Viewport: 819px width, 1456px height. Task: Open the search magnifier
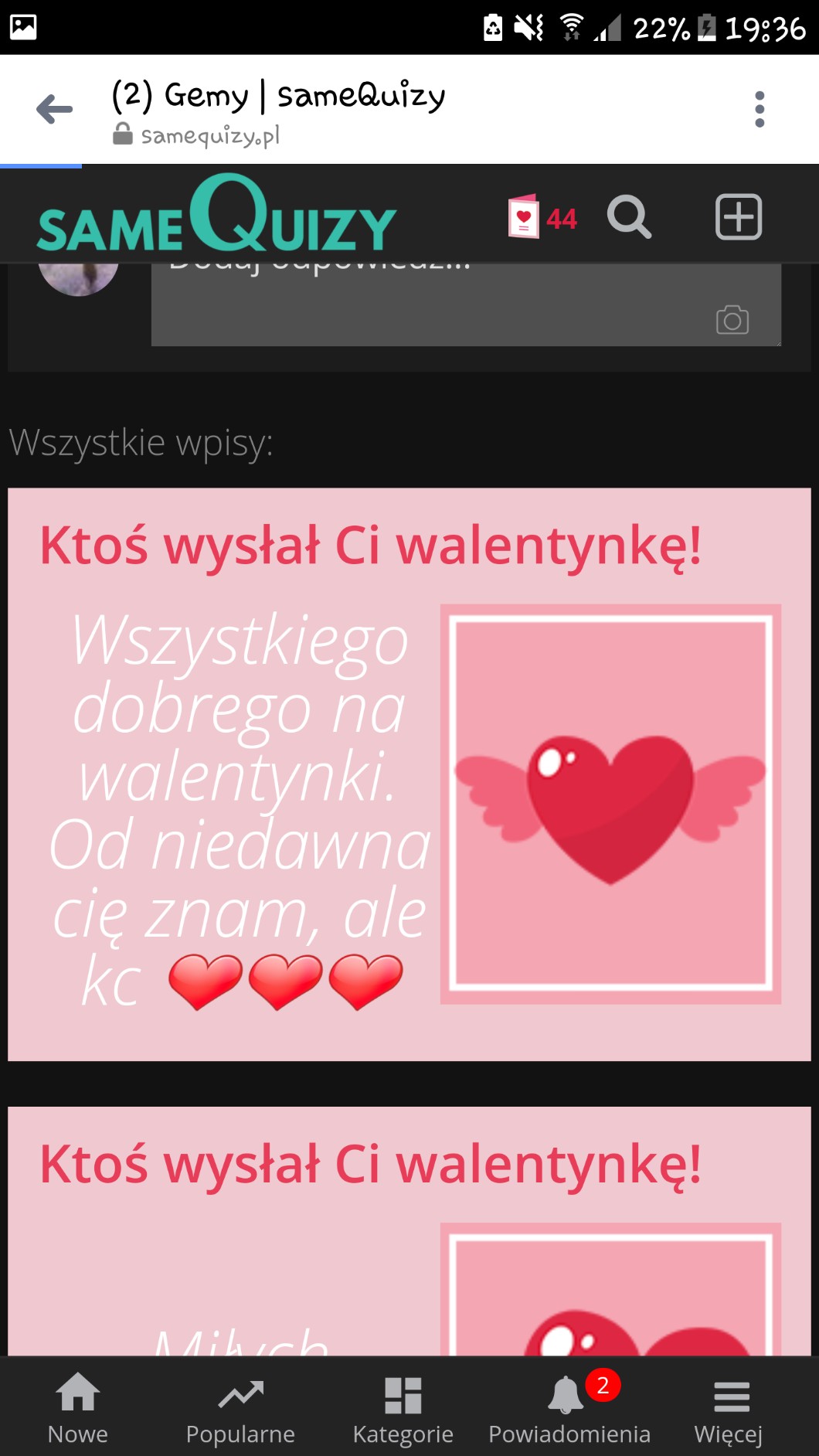tap(629, 217)
